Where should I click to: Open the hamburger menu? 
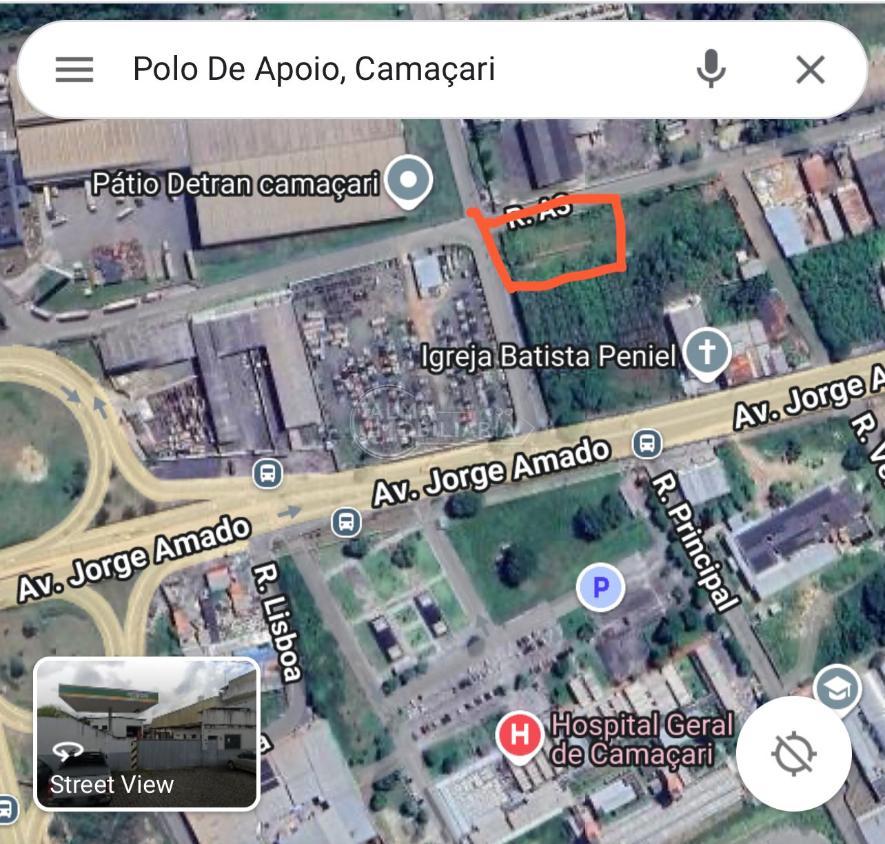pyautogui.click(x=74, y=69)
